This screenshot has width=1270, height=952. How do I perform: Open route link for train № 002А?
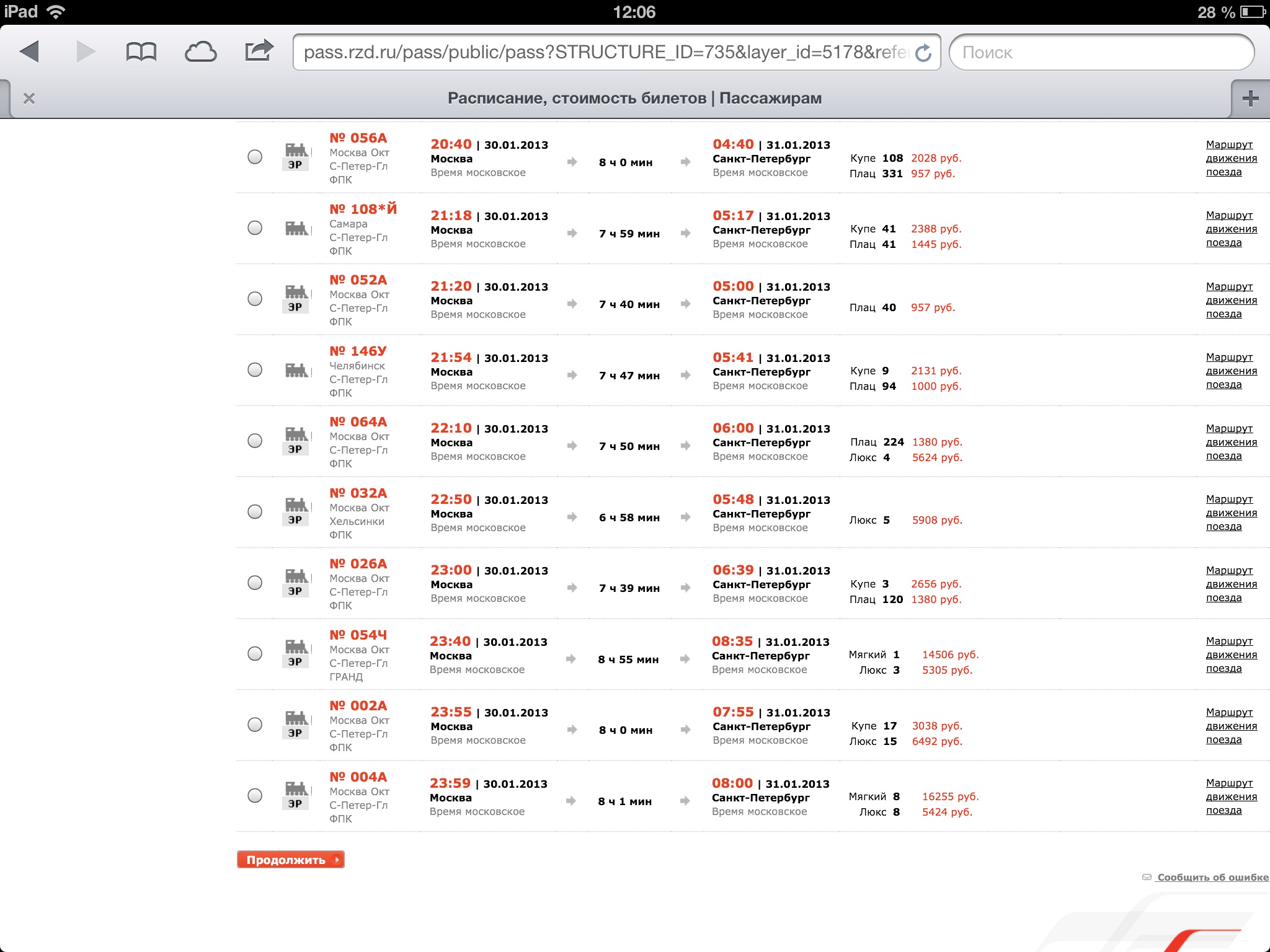(1230, 726)
